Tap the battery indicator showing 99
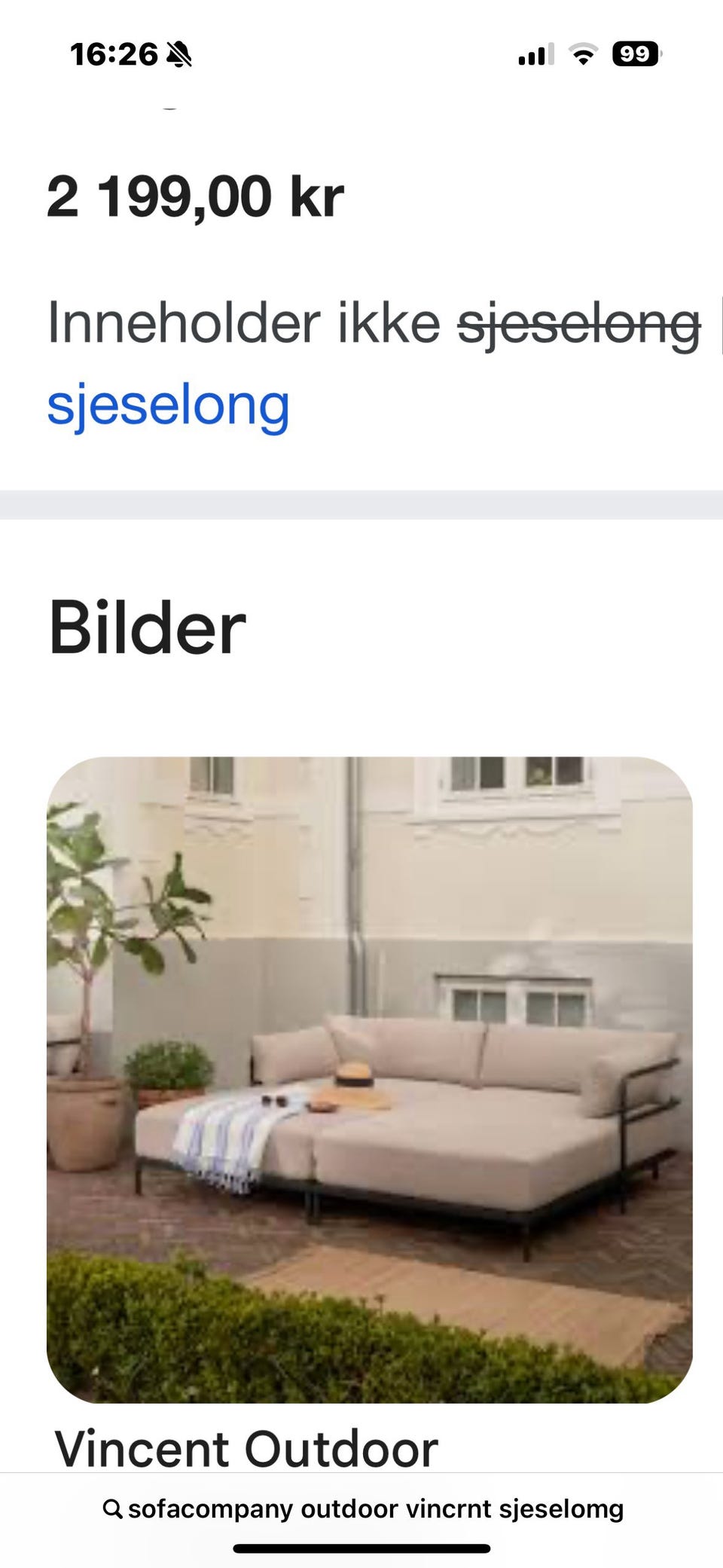 pyautogui.click(x=636, y=53)
